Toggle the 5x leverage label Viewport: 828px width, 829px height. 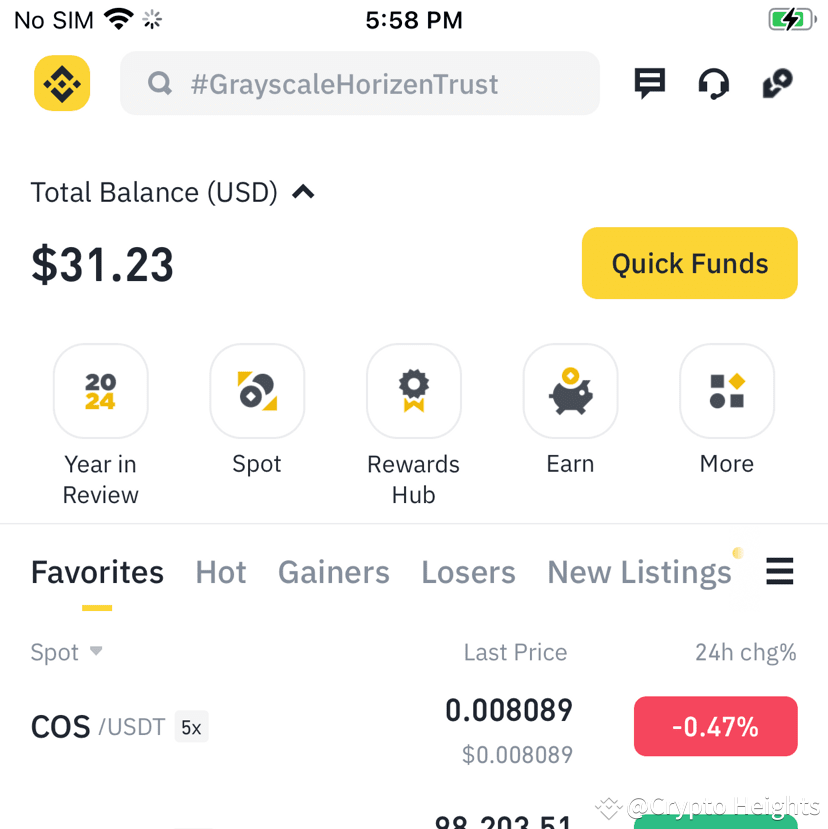point(191,727)
